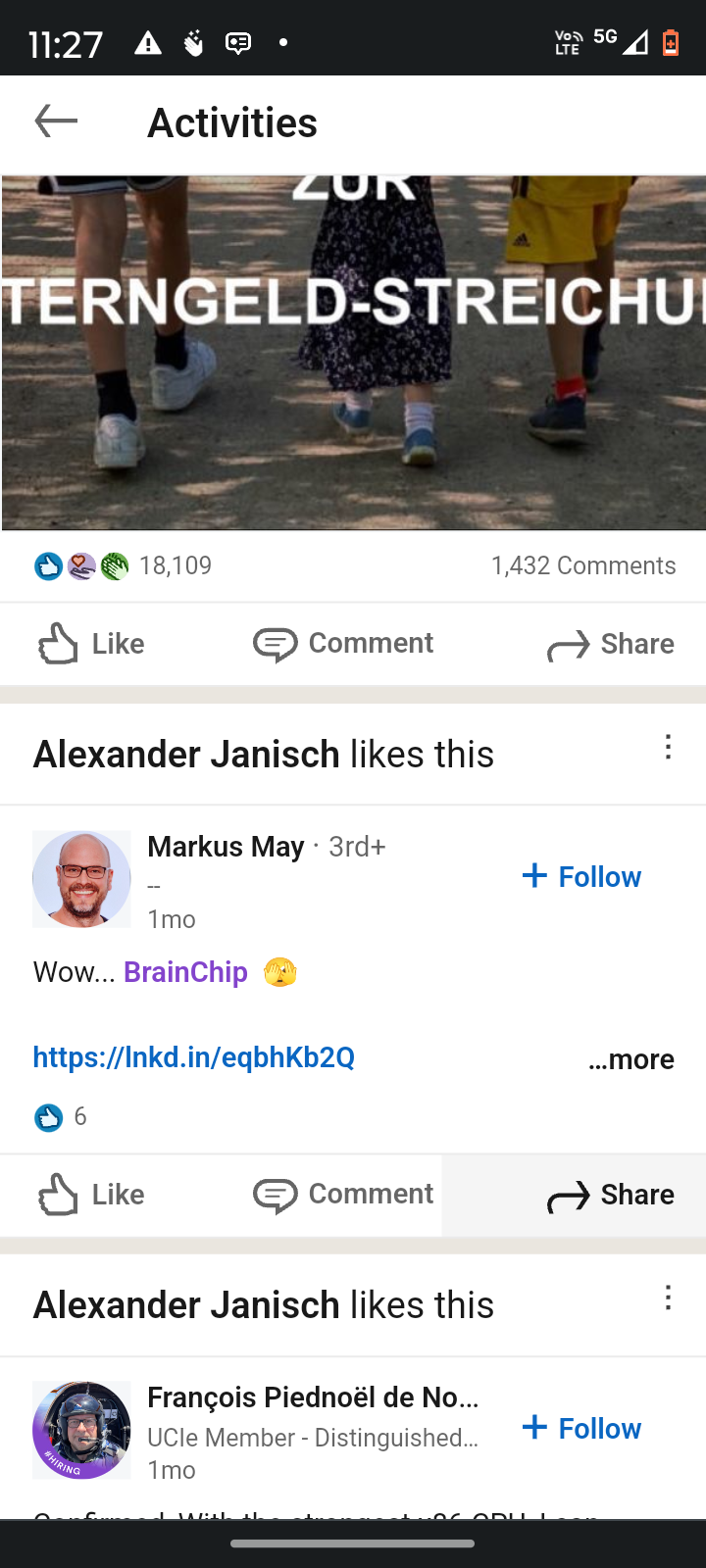Comment on Markus May's post
This screenshot has width=706, height=1568.
[x=343, y=1195]
